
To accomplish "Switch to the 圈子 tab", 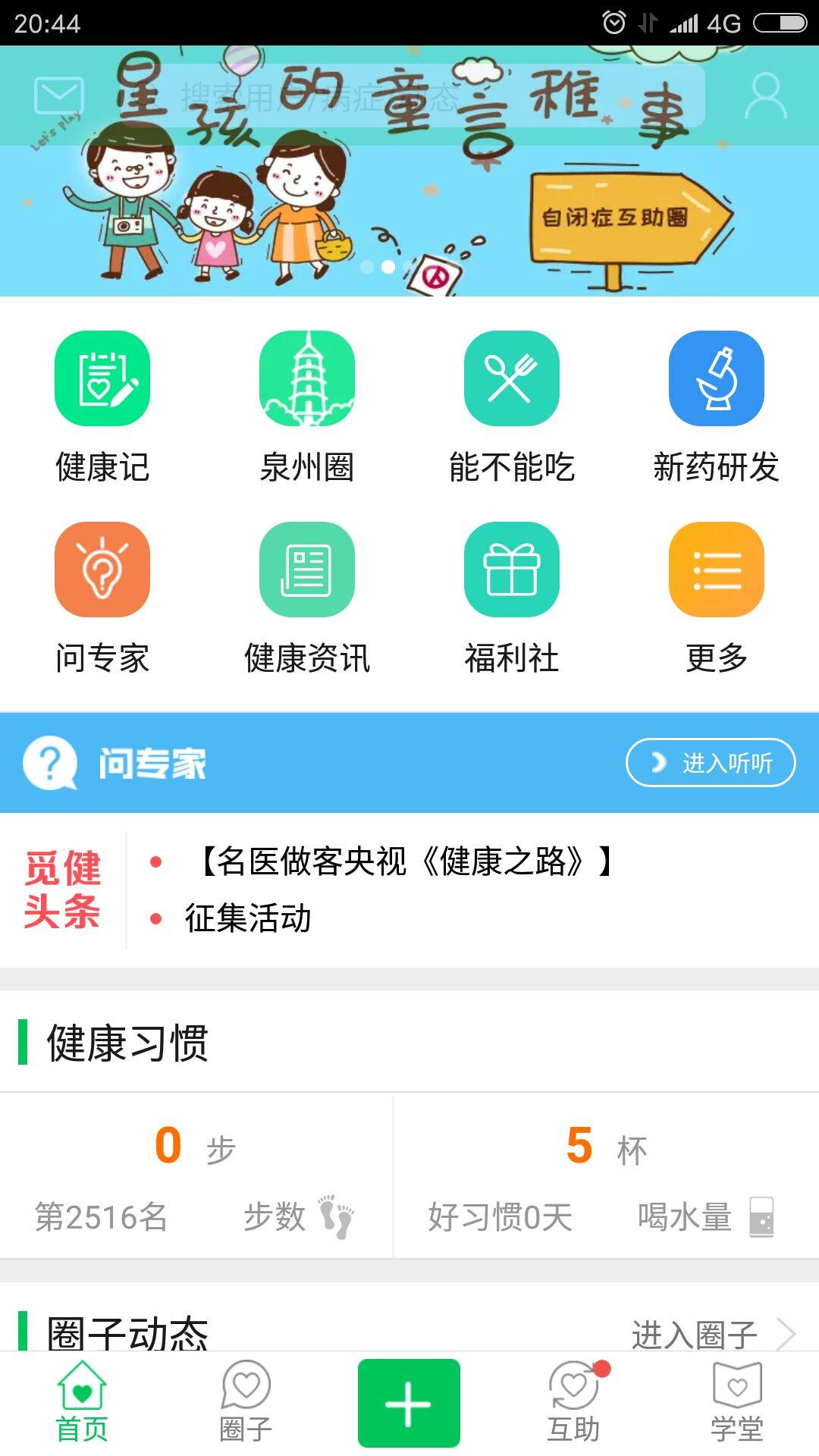I will pos(246,1403).
